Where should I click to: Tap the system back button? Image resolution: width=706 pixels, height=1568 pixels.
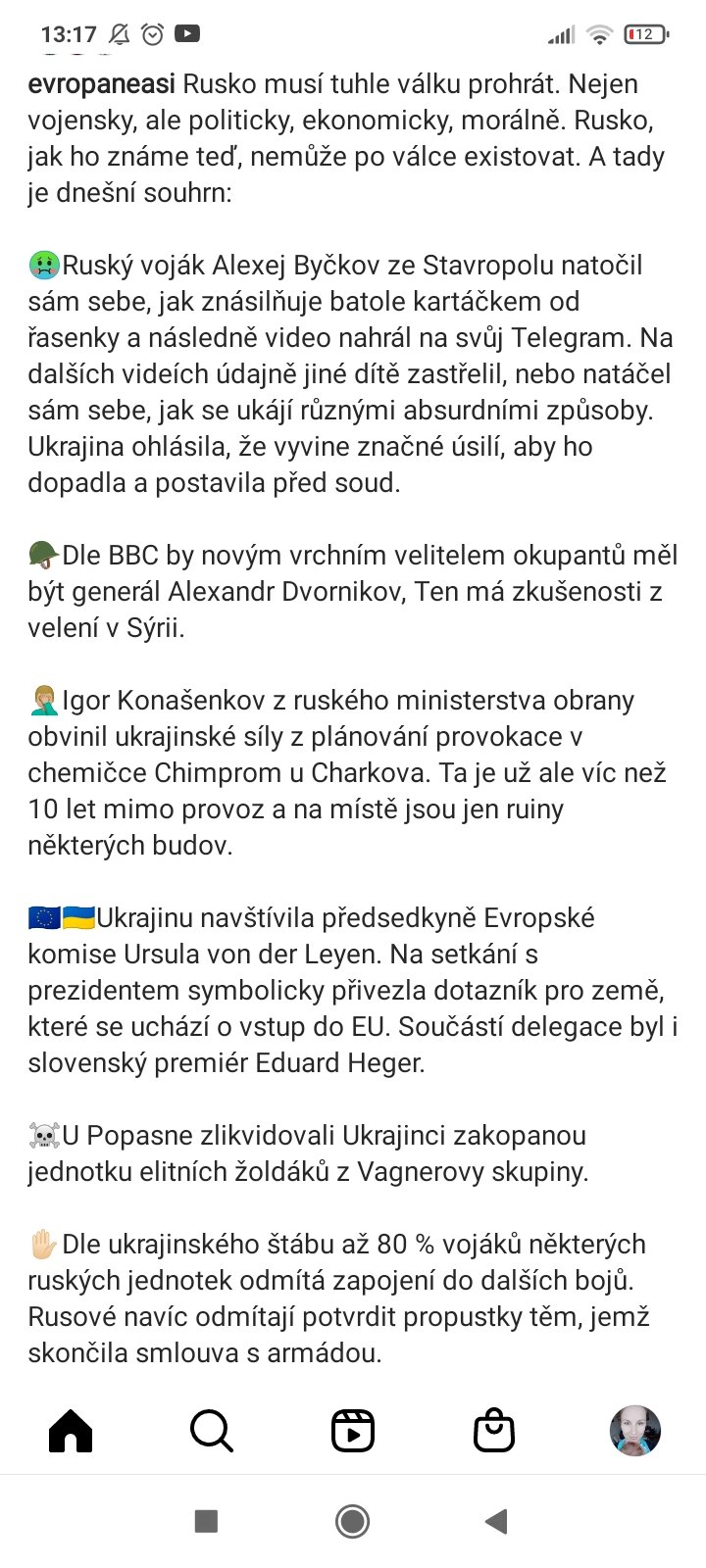[x=496, y=1521]
